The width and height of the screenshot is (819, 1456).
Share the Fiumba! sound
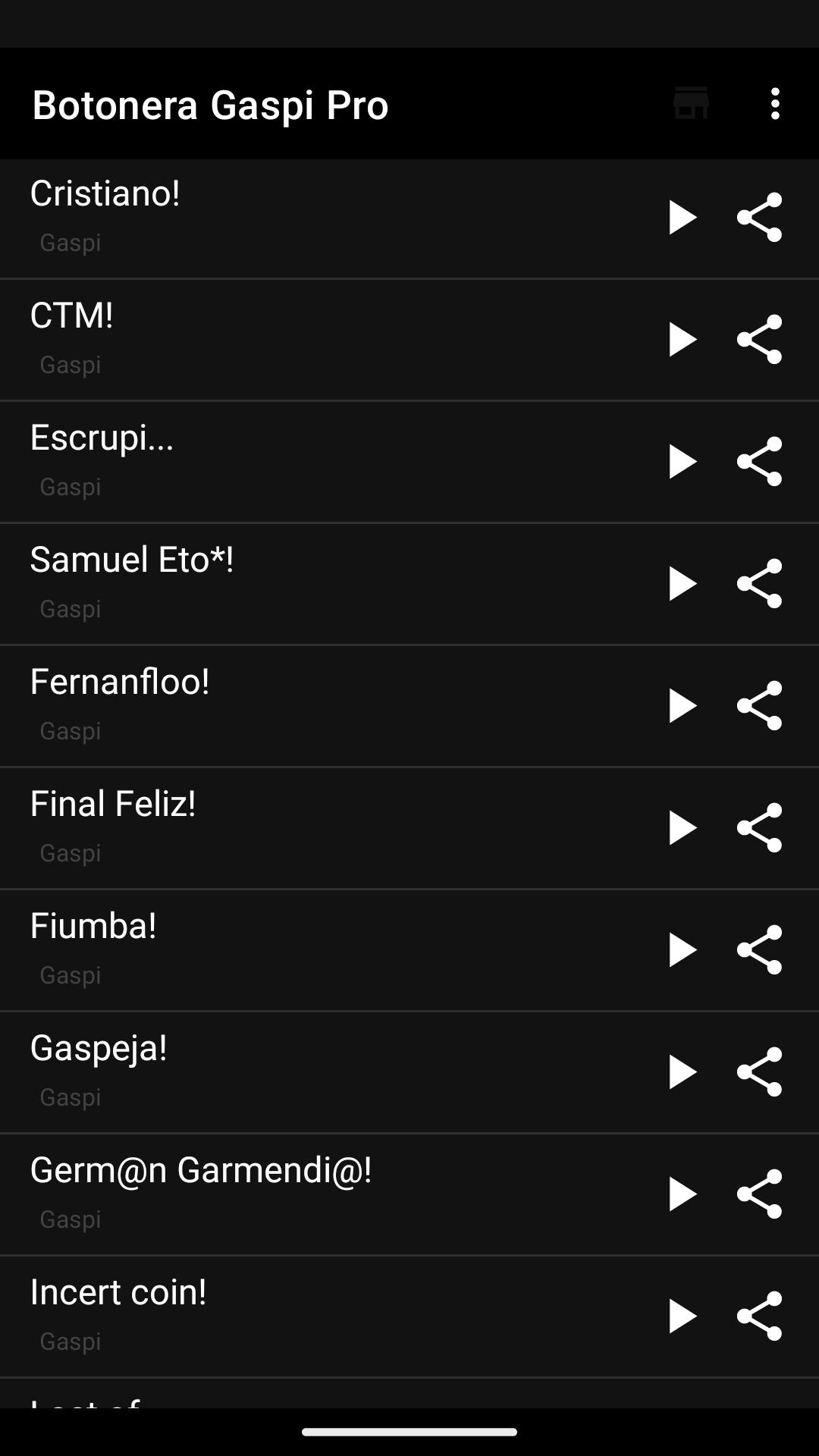pos(759,950)
